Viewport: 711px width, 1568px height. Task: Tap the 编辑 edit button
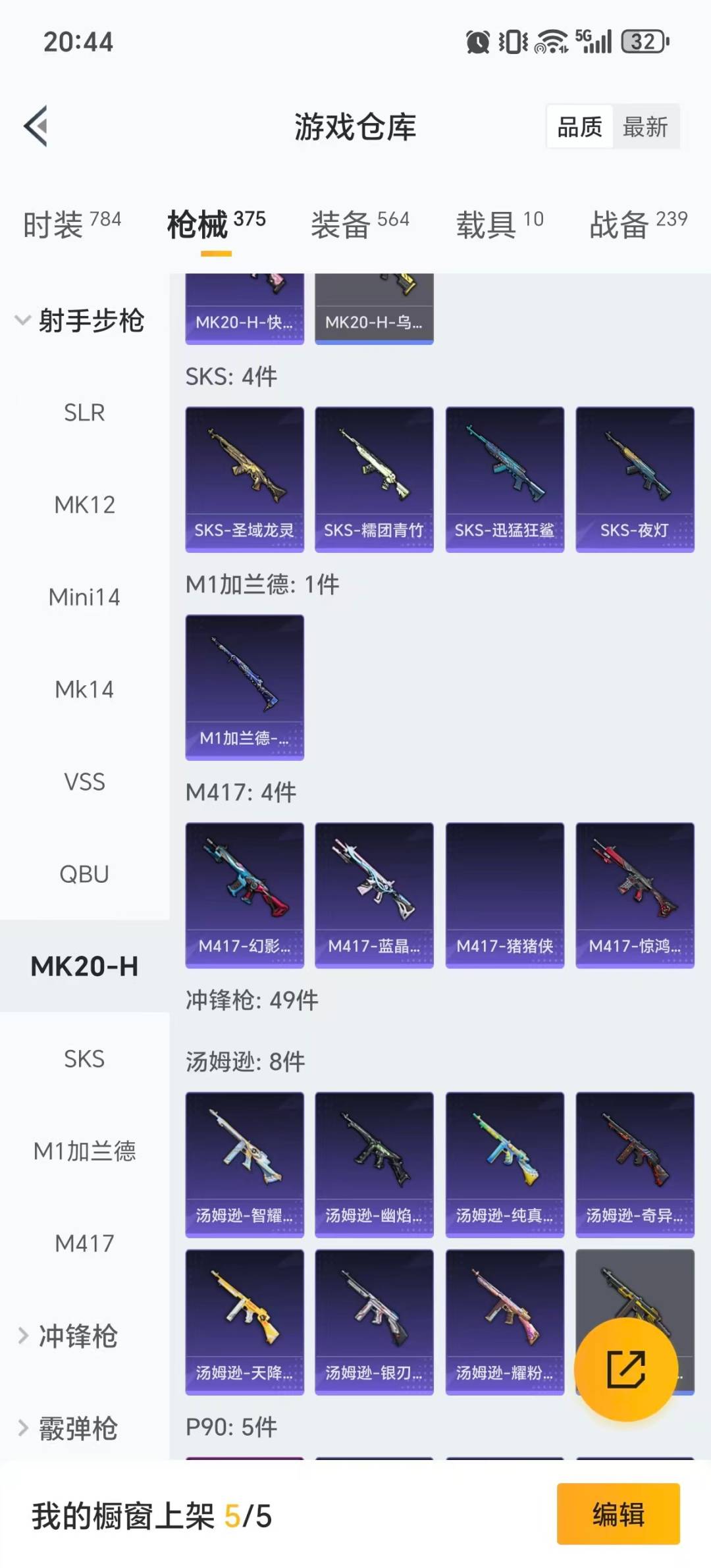(618, 1513)
